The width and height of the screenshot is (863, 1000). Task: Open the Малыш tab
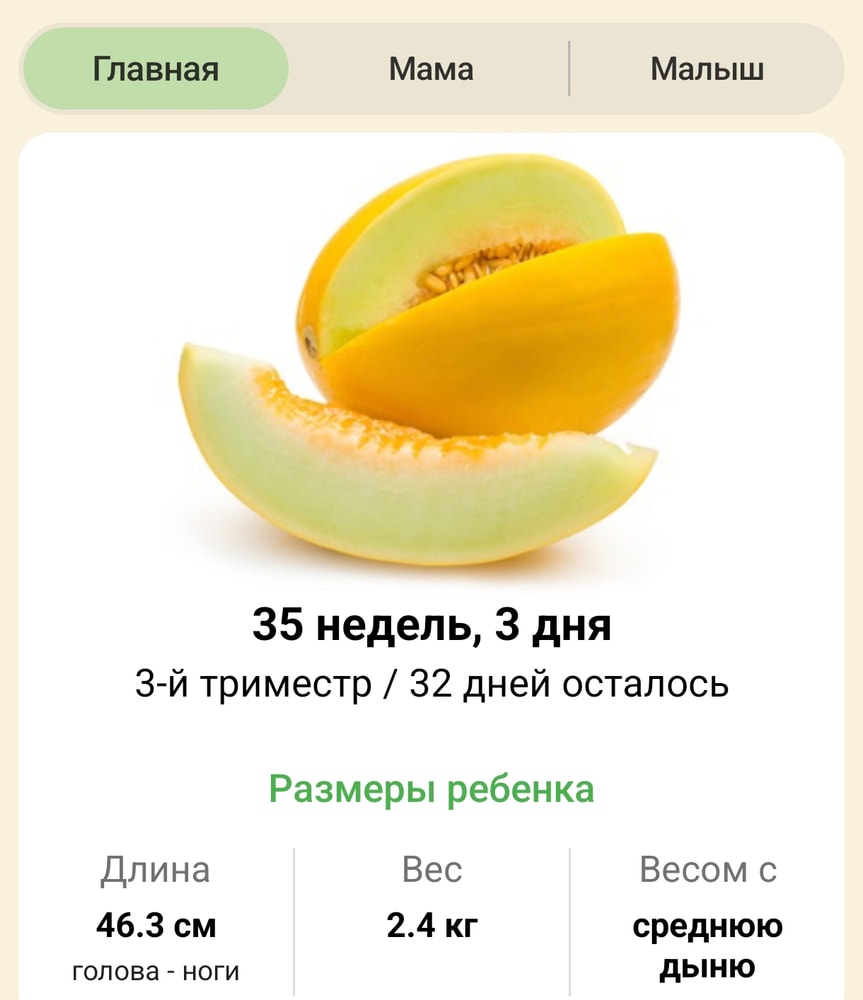707,69
